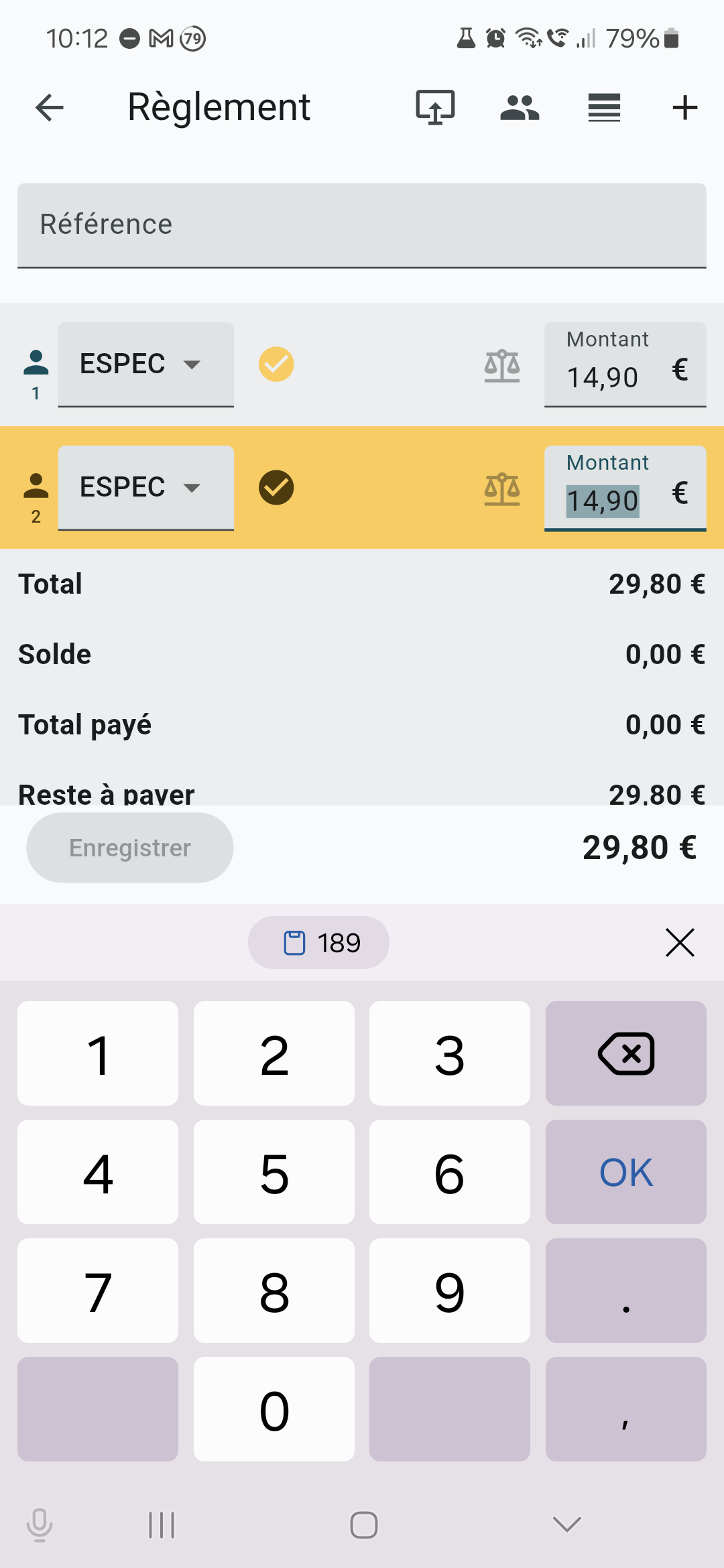Expand the ESPEC dropdown for payer 2
This screenshot has width=724, height=1568.
coord(145,488)
